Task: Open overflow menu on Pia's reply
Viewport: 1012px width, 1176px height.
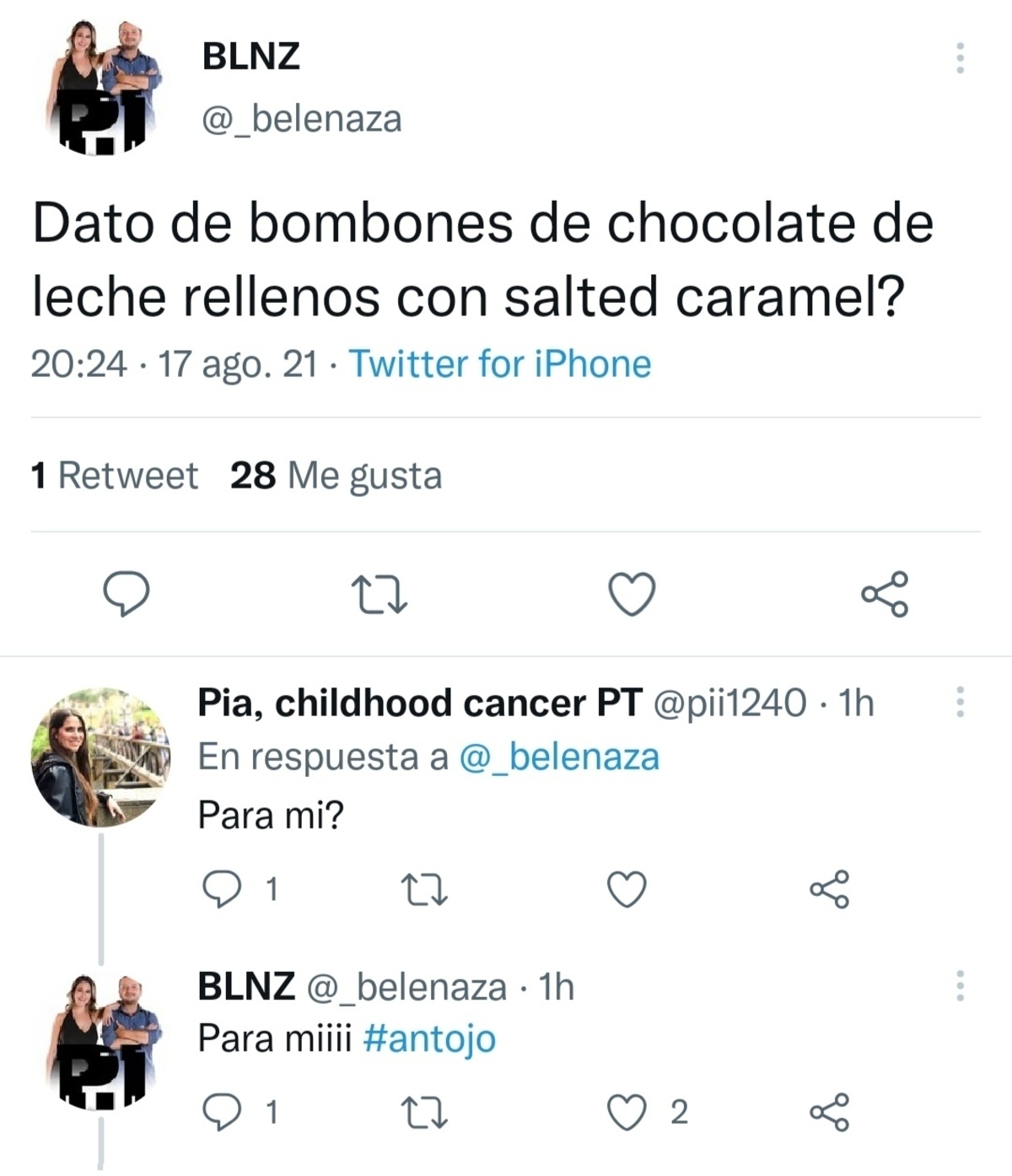Action: pyautogui.click(x=960, y=702)
